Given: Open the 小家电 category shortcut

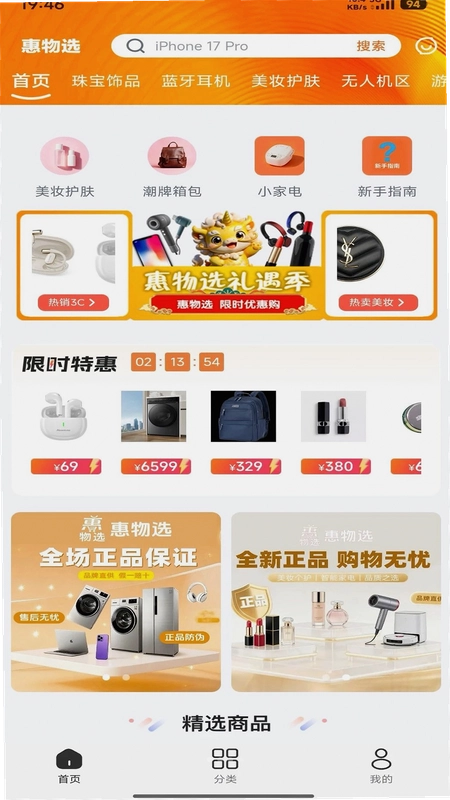Looking at the screenshot, I should [280, 167].
